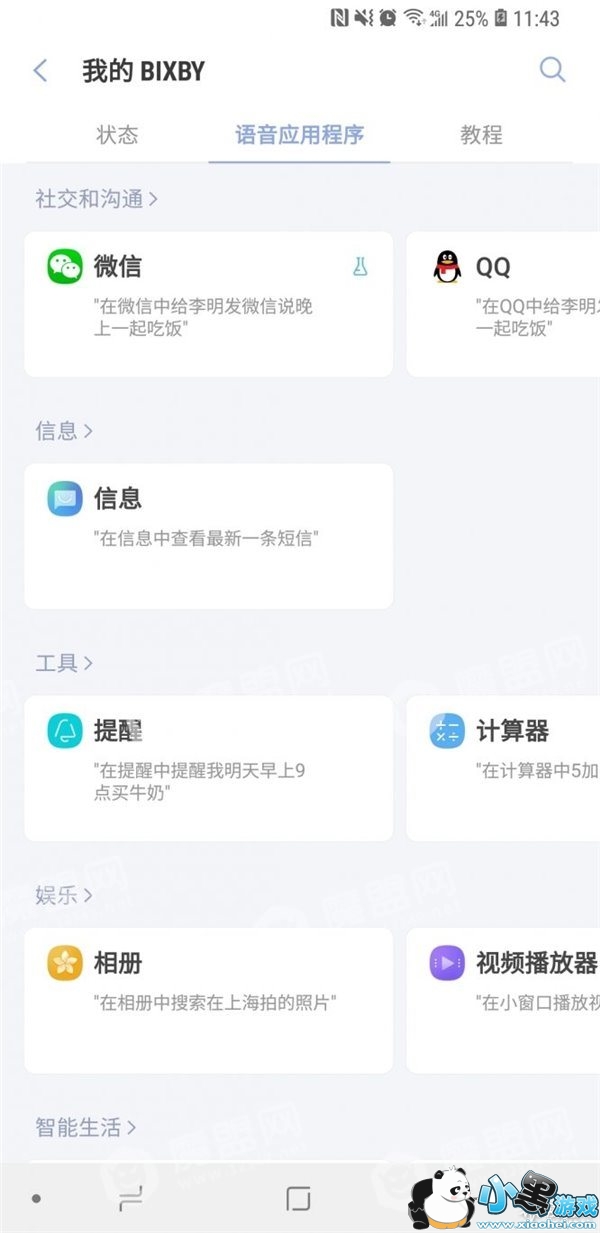The height and width of the screenshot is (1233, 600).
Task: Select the 语音应用程序 tab
Action: pyautogui.click(x=299, y=135)
